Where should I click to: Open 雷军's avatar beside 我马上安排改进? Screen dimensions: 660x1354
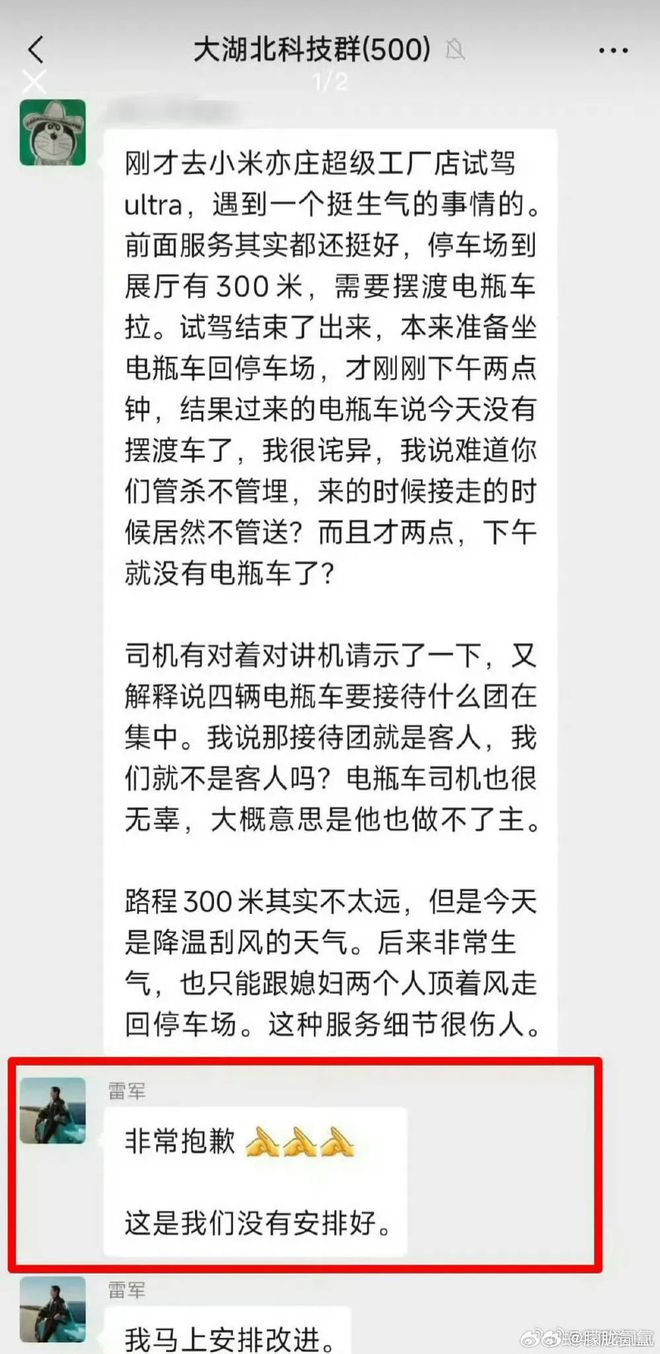[x=53, y=1310]
